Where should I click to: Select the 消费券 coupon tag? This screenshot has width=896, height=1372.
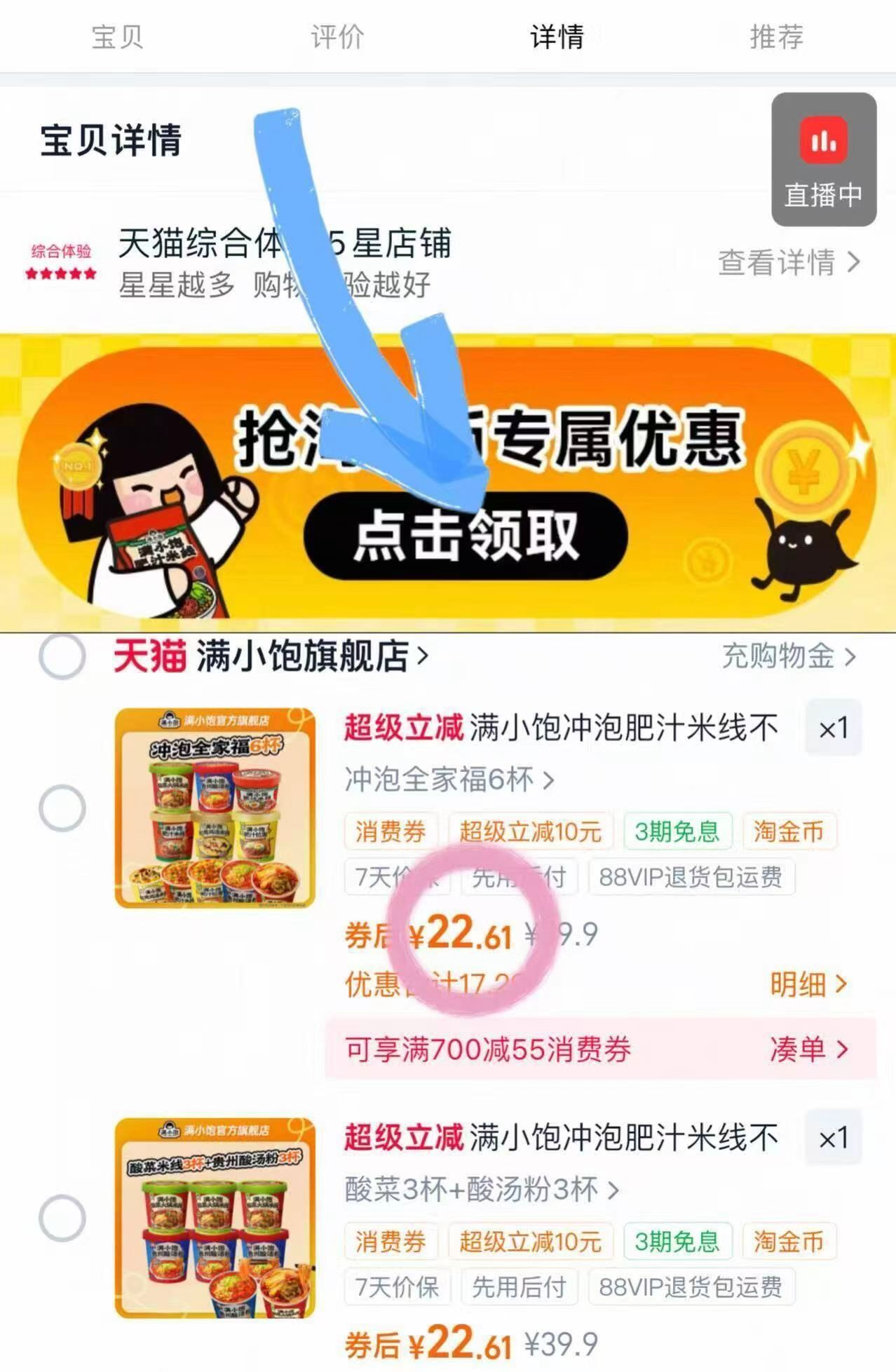coord(391,832)
